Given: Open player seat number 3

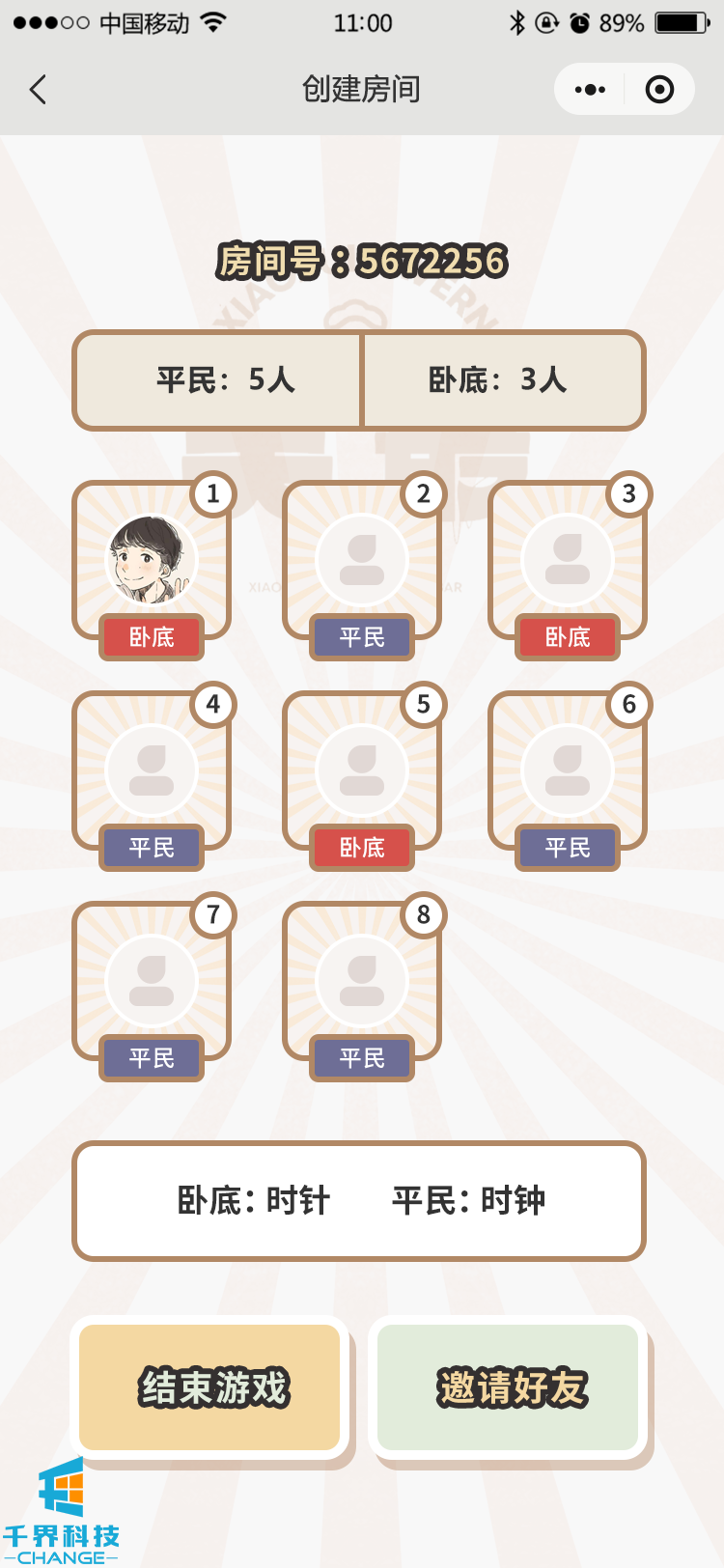Looking at the screenshot, I should point(568,561).
